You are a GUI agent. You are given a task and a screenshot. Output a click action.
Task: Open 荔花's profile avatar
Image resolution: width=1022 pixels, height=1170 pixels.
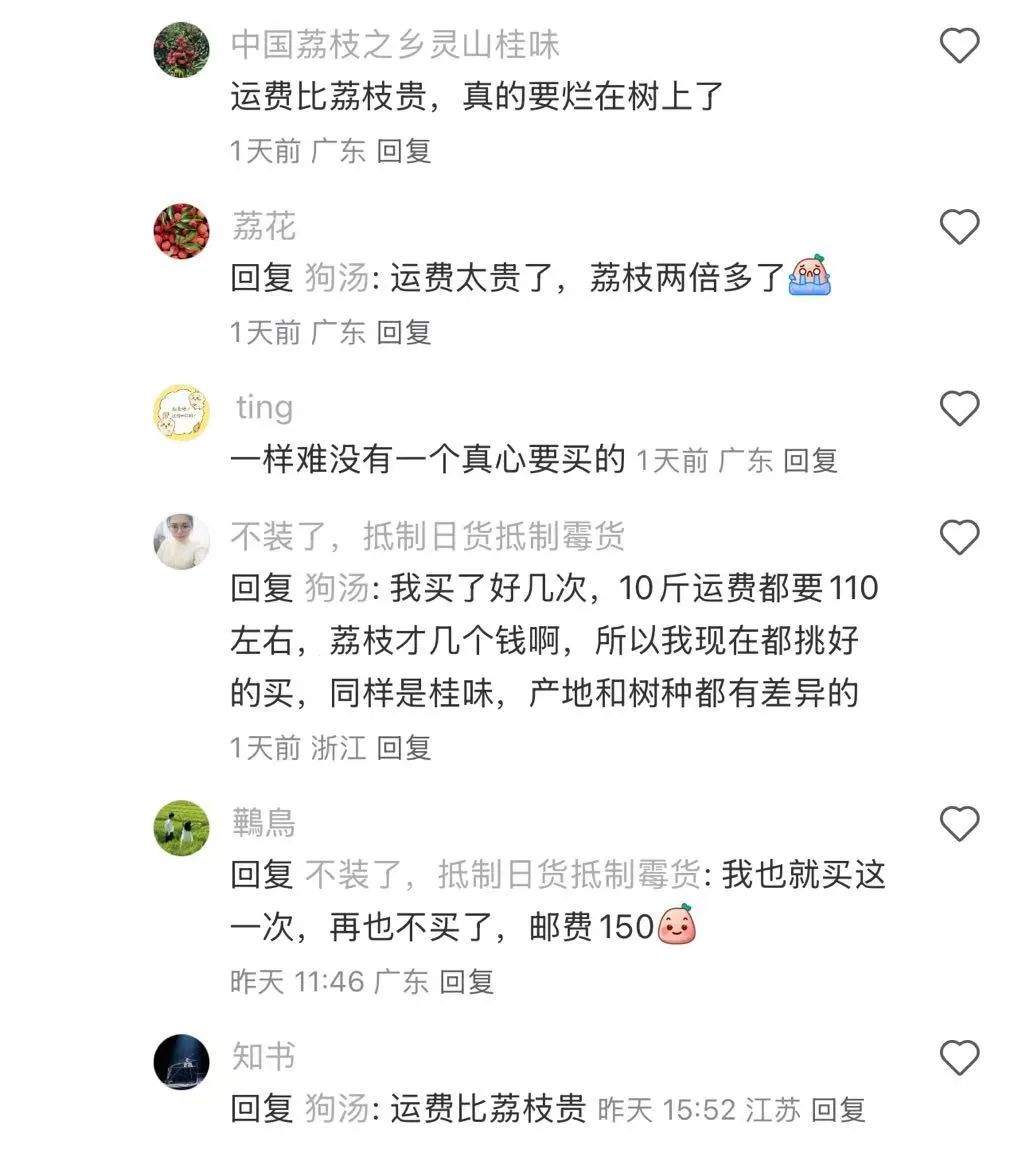(181, 231)
